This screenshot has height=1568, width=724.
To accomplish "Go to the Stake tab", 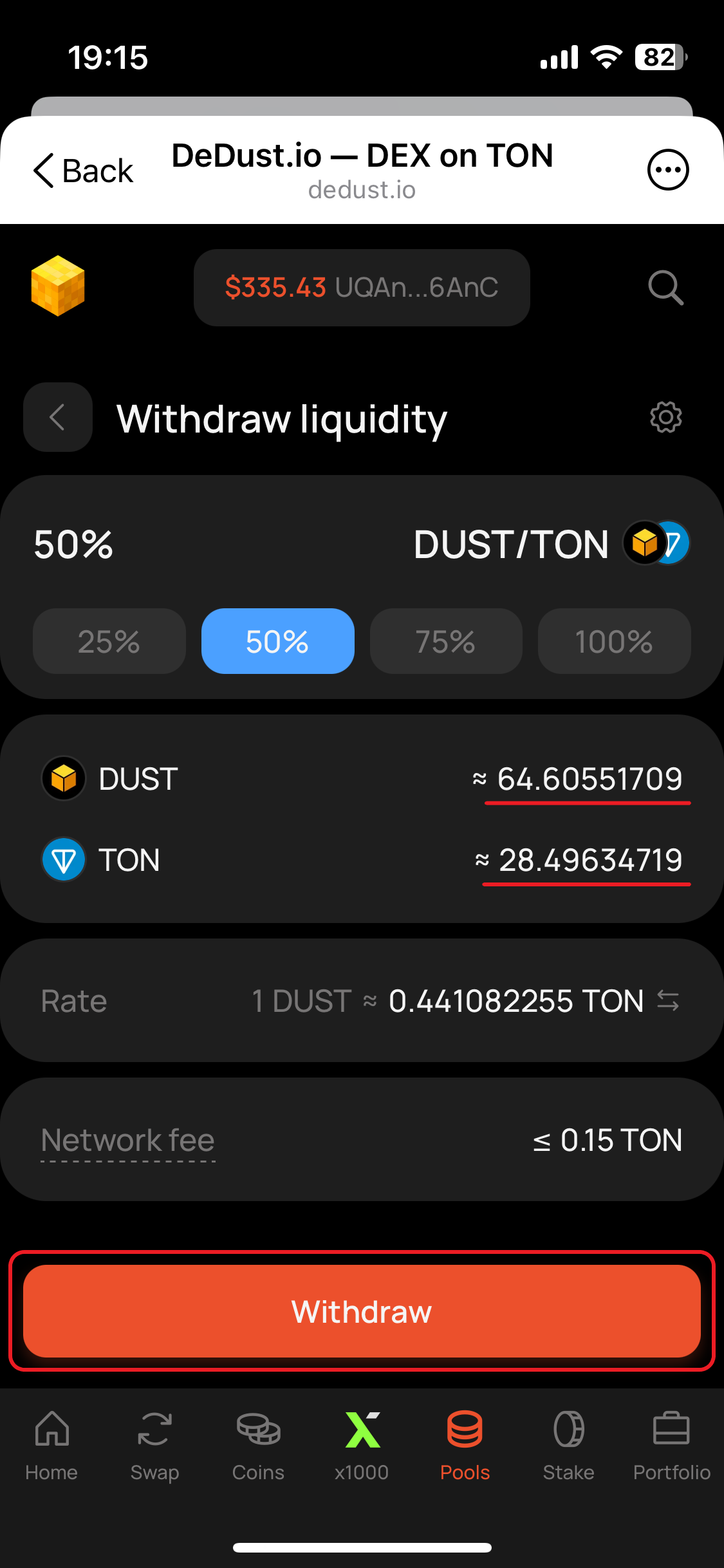I will point(568,1445).
